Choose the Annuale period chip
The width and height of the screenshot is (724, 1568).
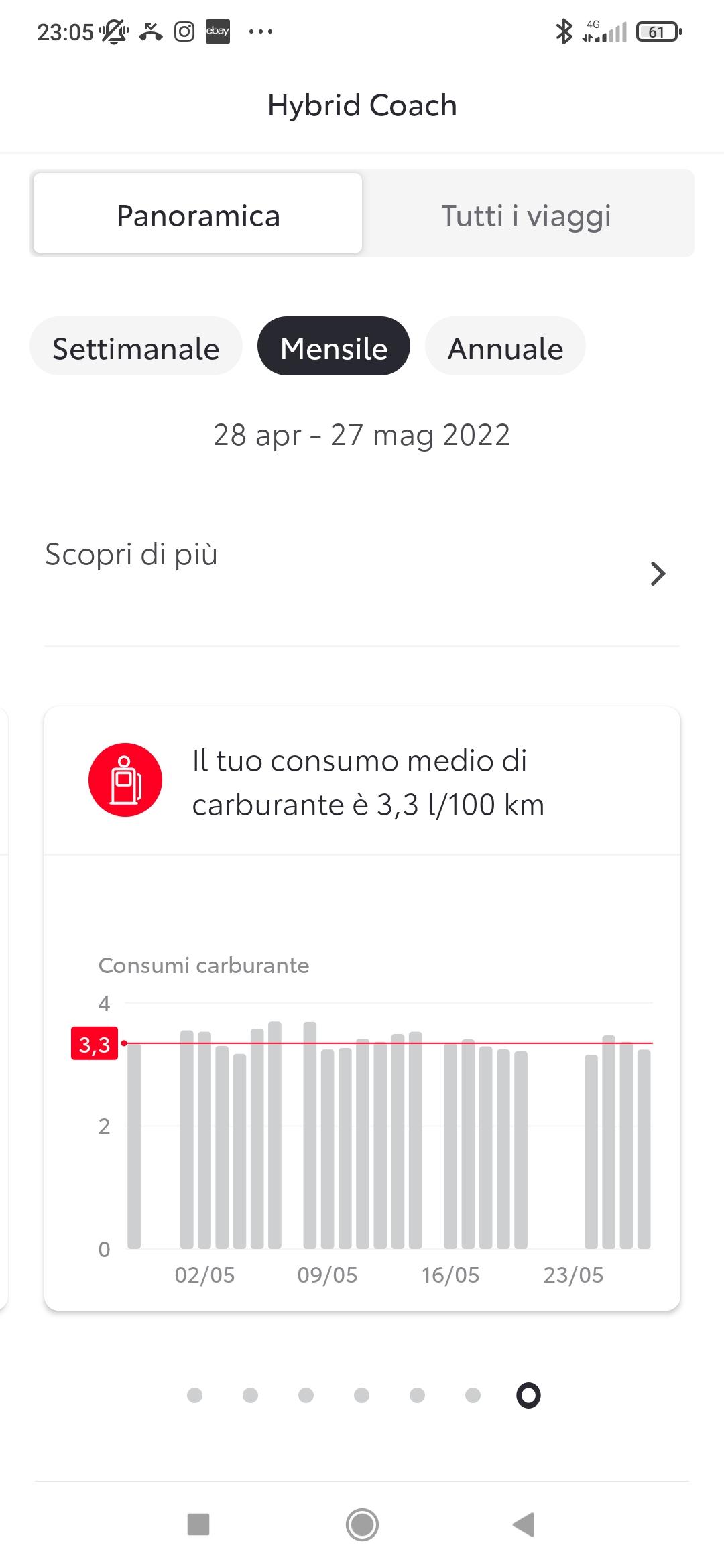coord(505,346)
